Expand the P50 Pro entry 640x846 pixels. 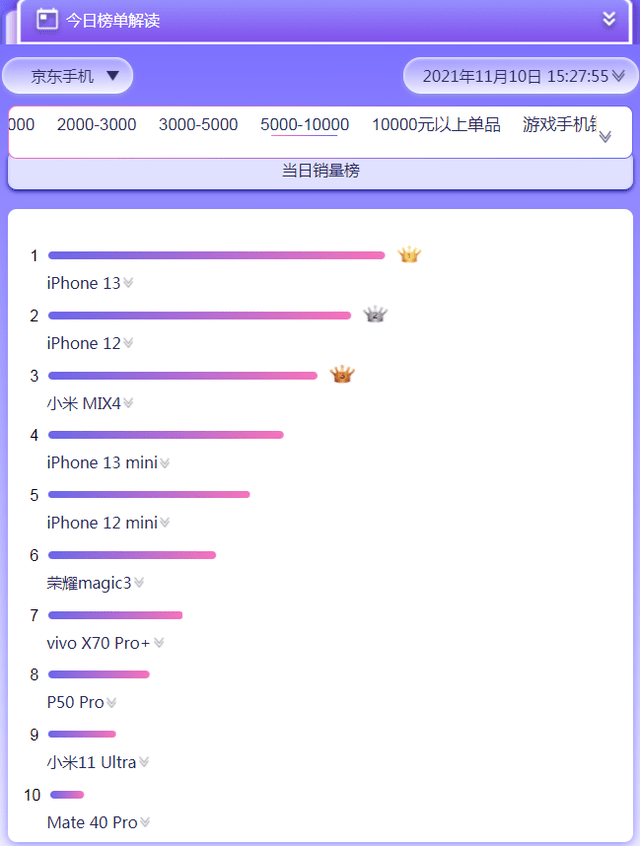coord(111,703)
